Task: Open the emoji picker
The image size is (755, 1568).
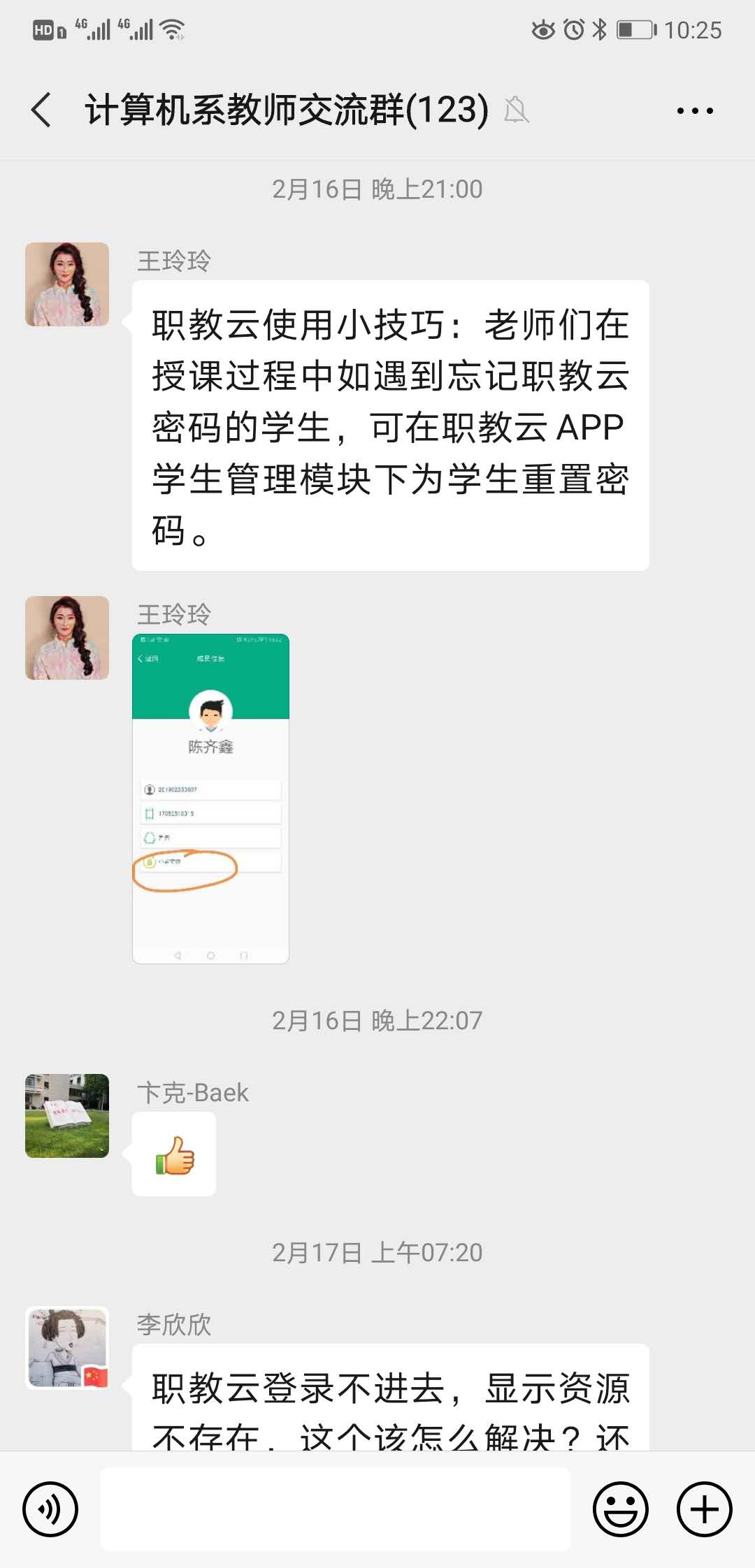Action: coord(620,1509)
